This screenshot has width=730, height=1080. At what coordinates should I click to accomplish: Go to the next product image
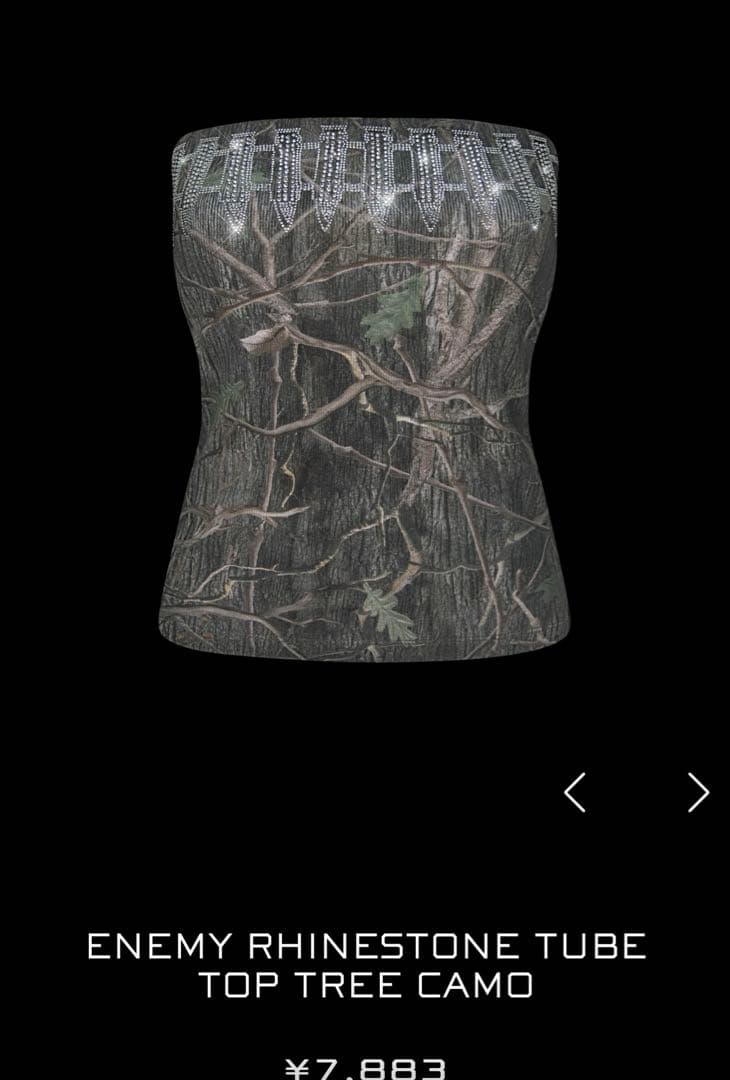click(x=698, y=792)
